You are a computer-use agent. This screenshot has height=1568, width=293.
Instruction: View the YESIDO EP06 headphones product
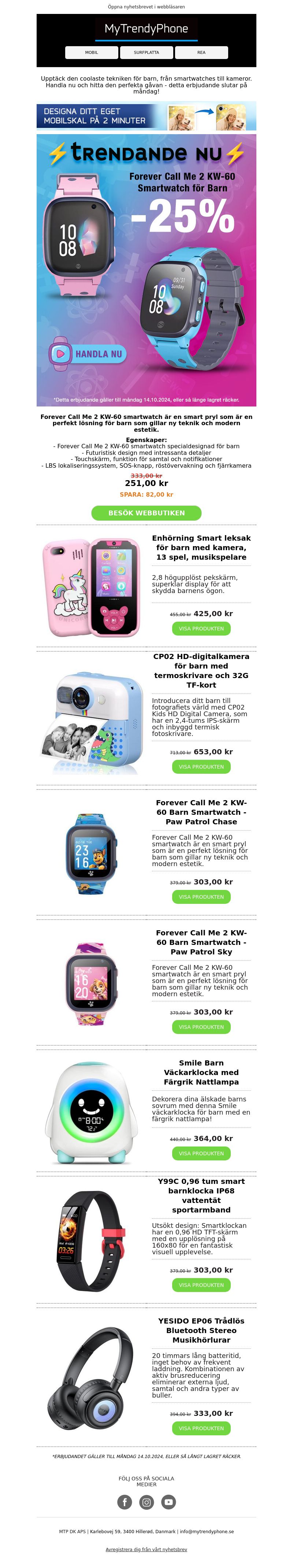(201, 1427)
